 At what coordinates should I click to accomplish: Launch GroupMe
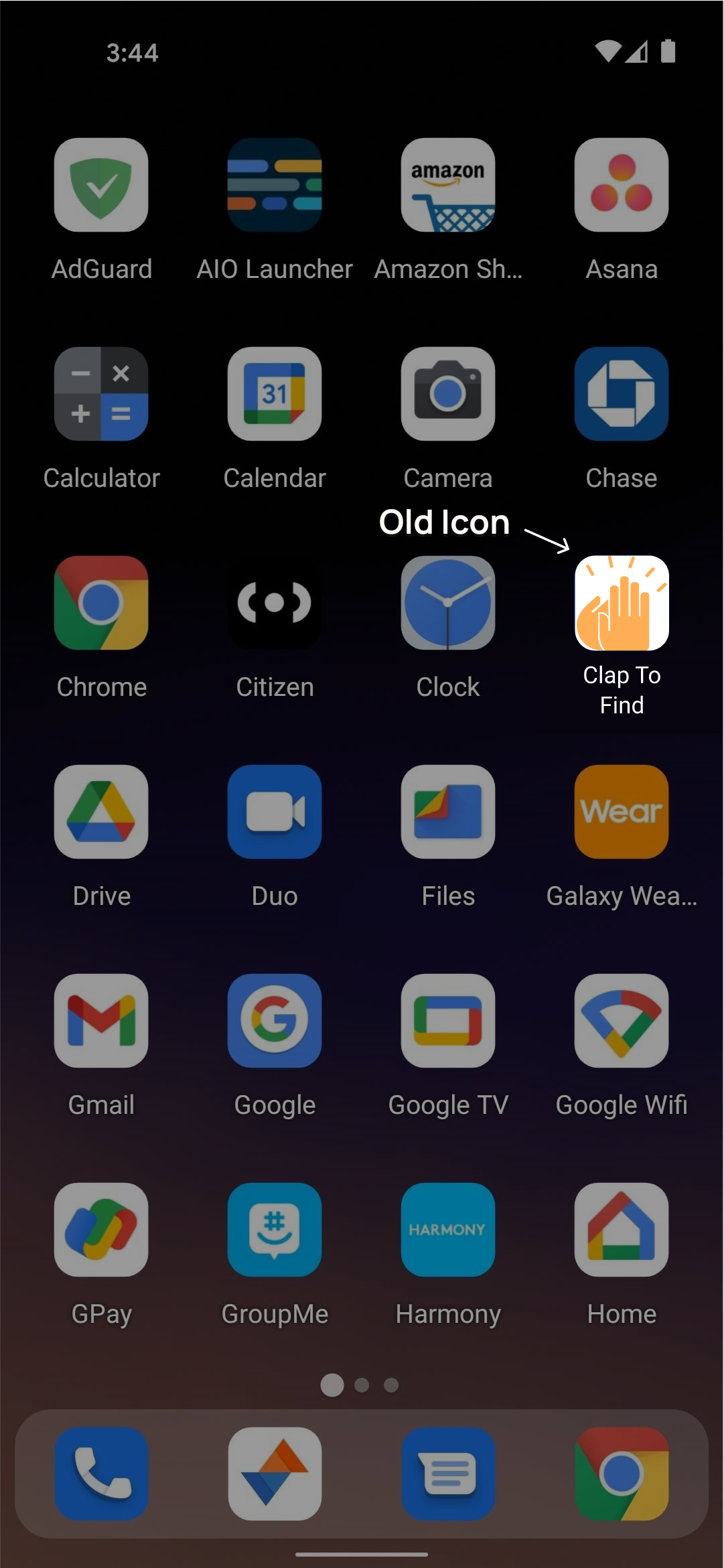point(275,1230)
